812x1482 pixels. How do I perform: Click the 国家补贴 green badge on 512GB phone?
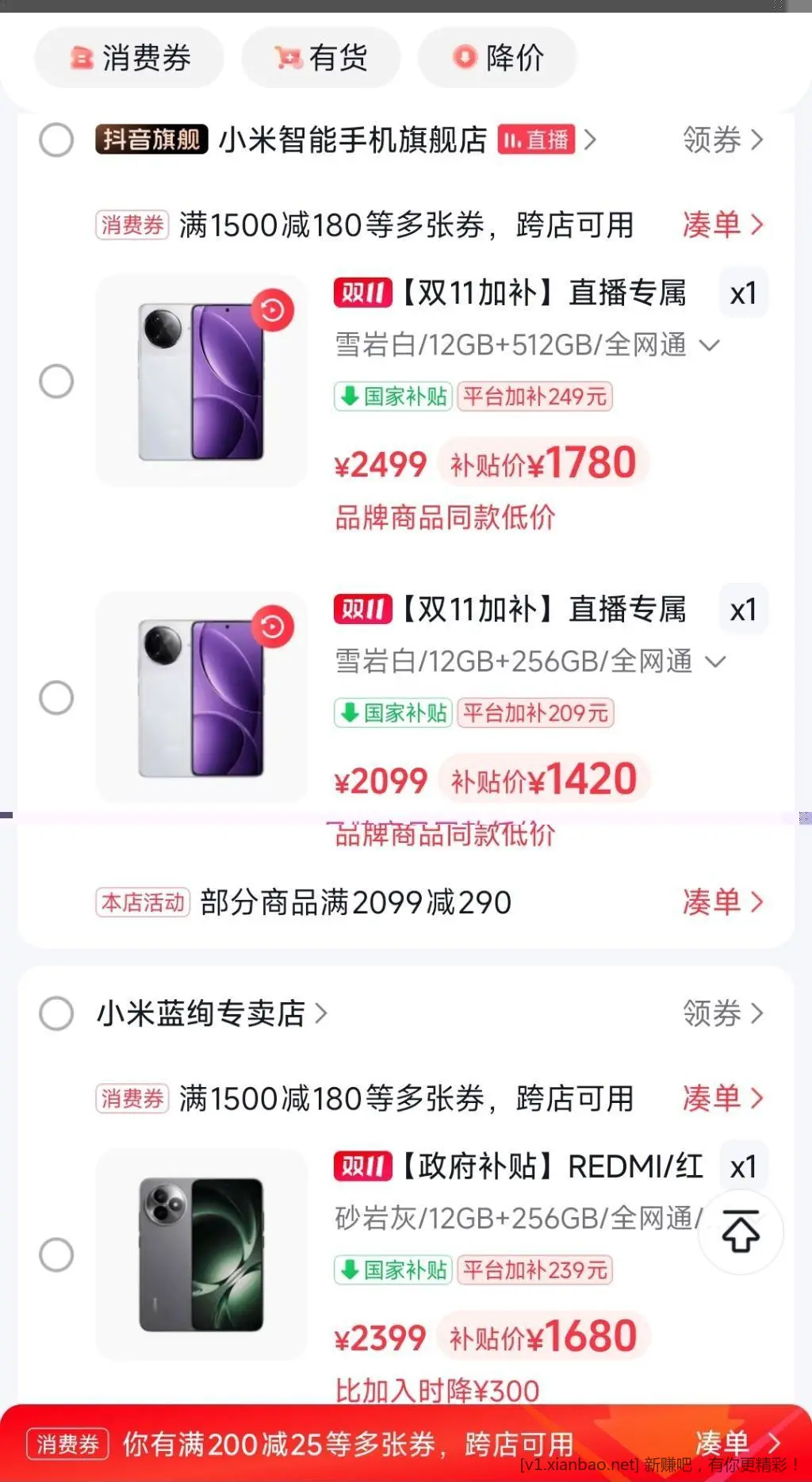pyautogui.click(x=392, y=396)
